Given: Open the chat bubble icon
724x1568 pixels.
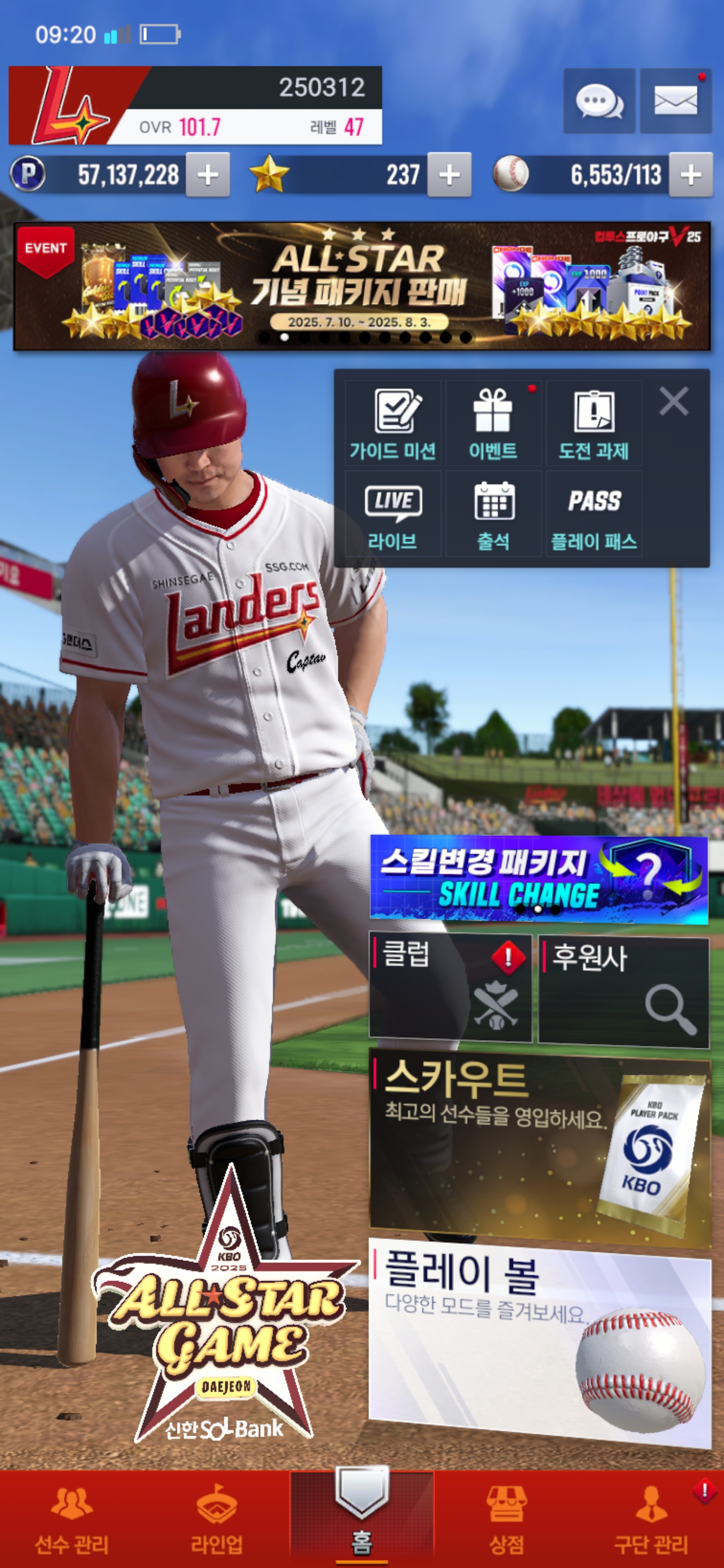Looking at the screenshot, I should coord(599,101).
